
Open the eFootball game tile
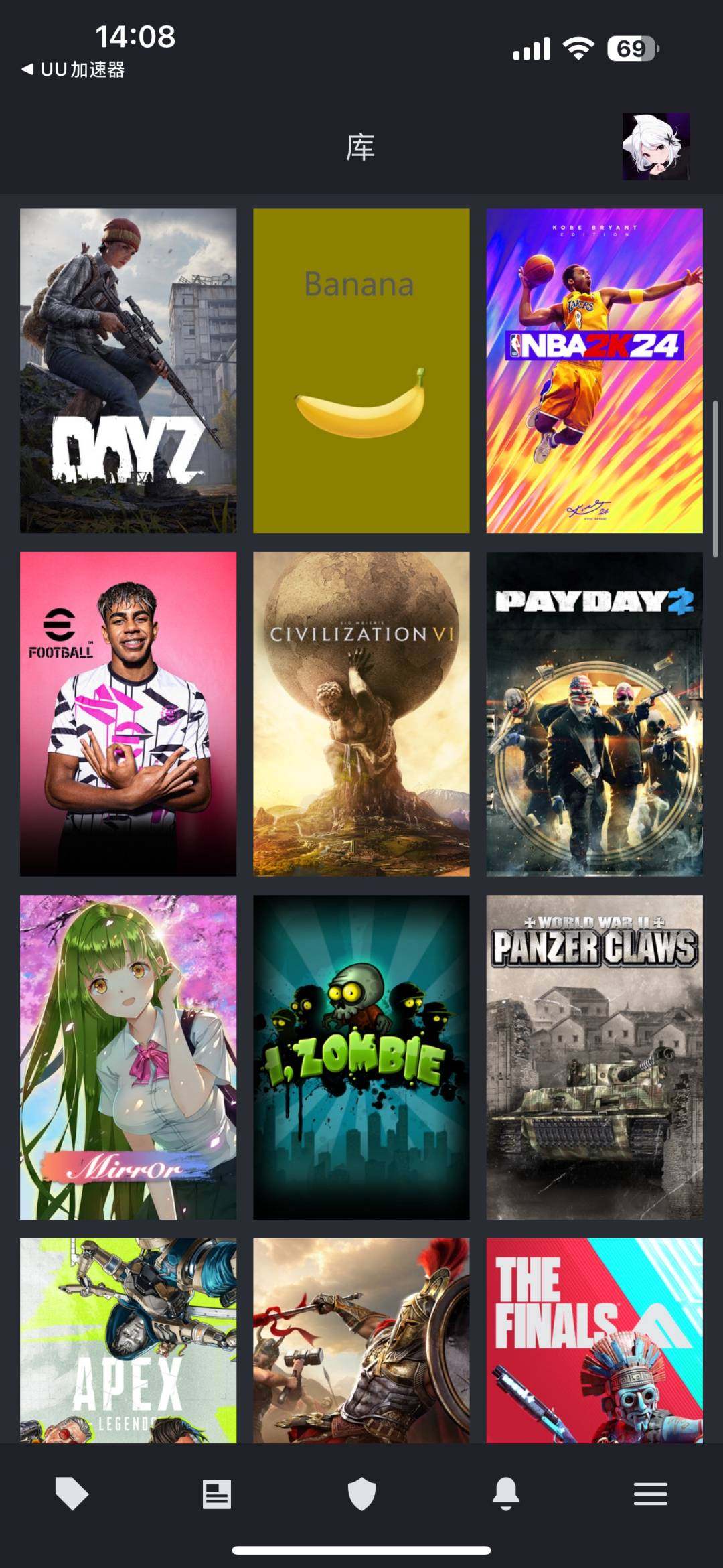(128, 713)
